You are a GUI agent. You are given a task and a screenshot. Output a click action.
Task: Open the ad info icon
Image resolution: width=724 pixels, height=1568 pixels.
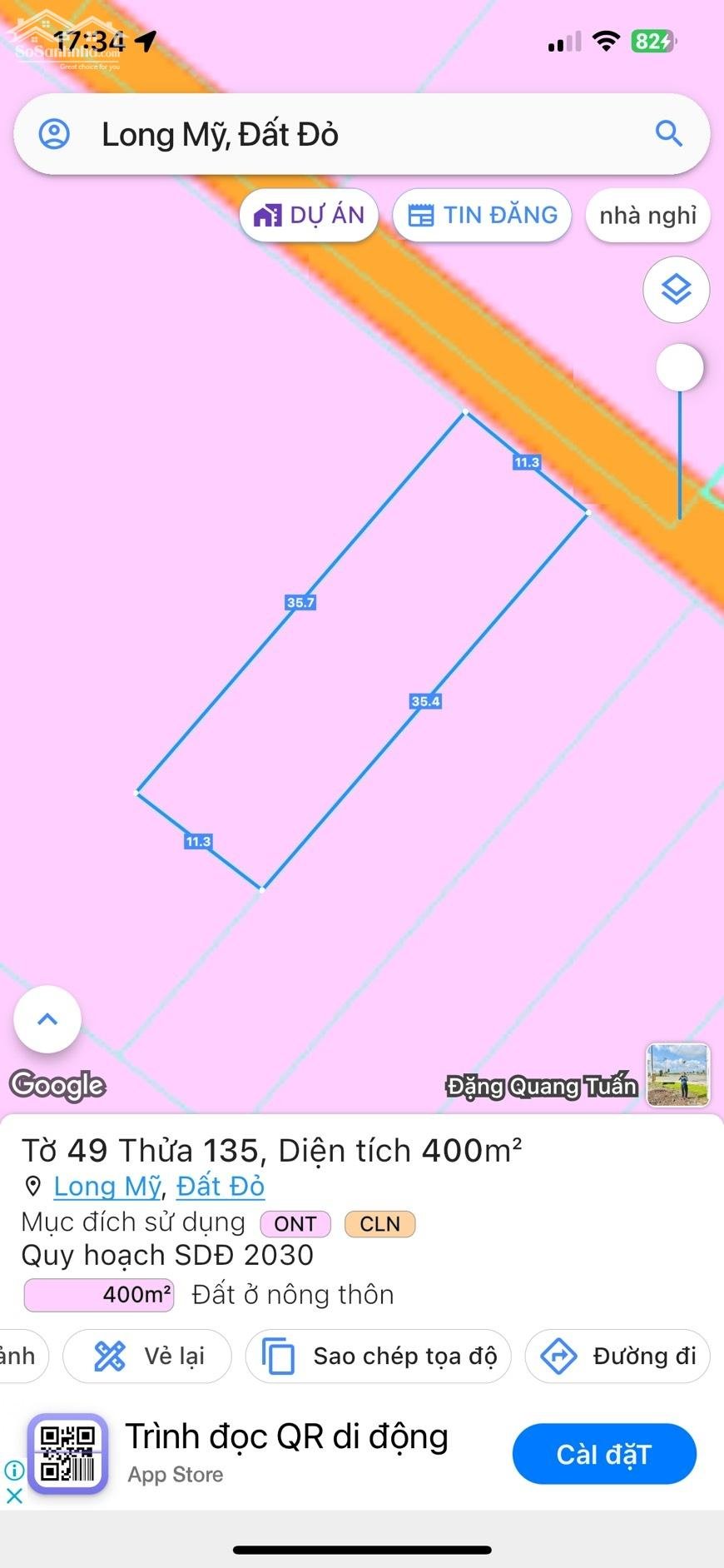point(14,1470)
